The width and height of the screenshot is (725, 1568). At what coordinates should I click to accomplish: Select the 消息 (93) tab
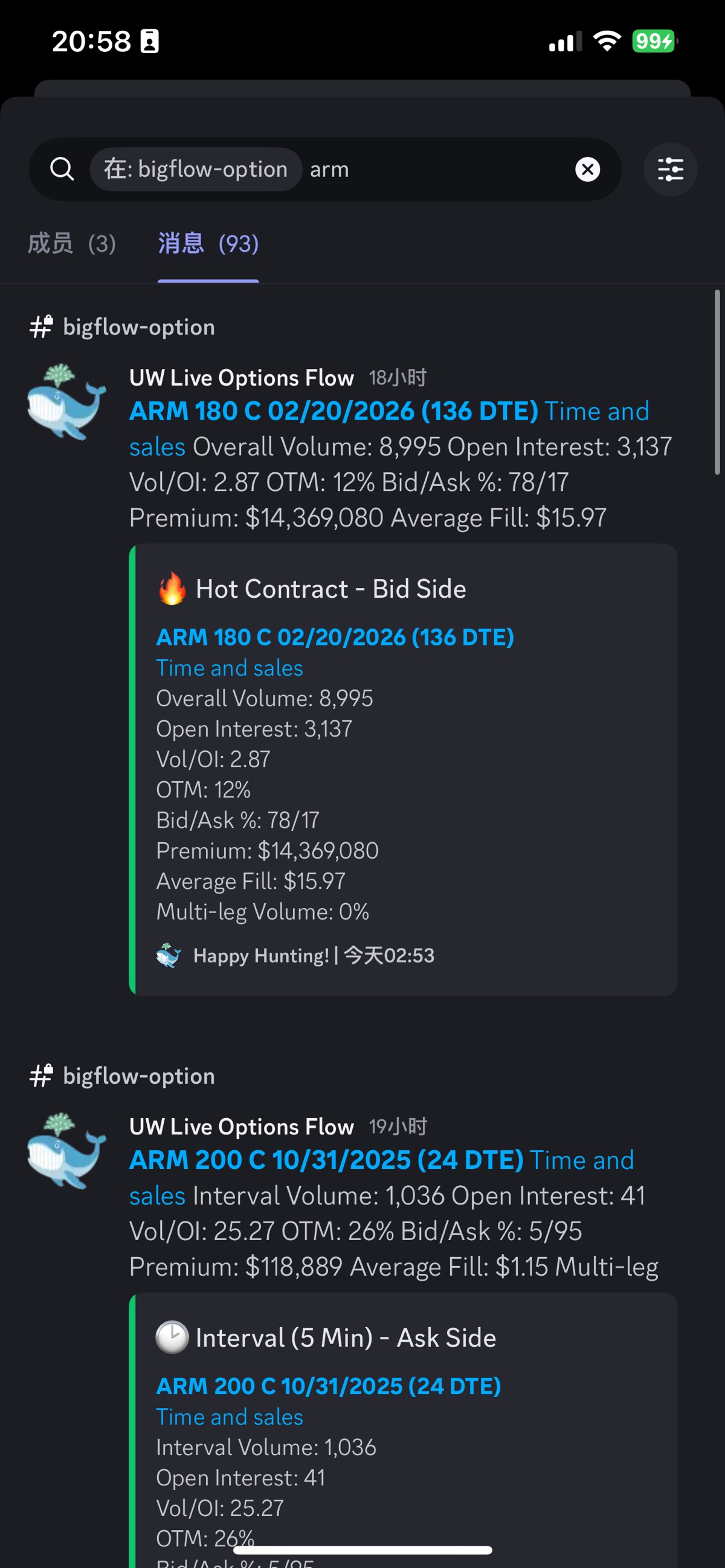(208, 243)
